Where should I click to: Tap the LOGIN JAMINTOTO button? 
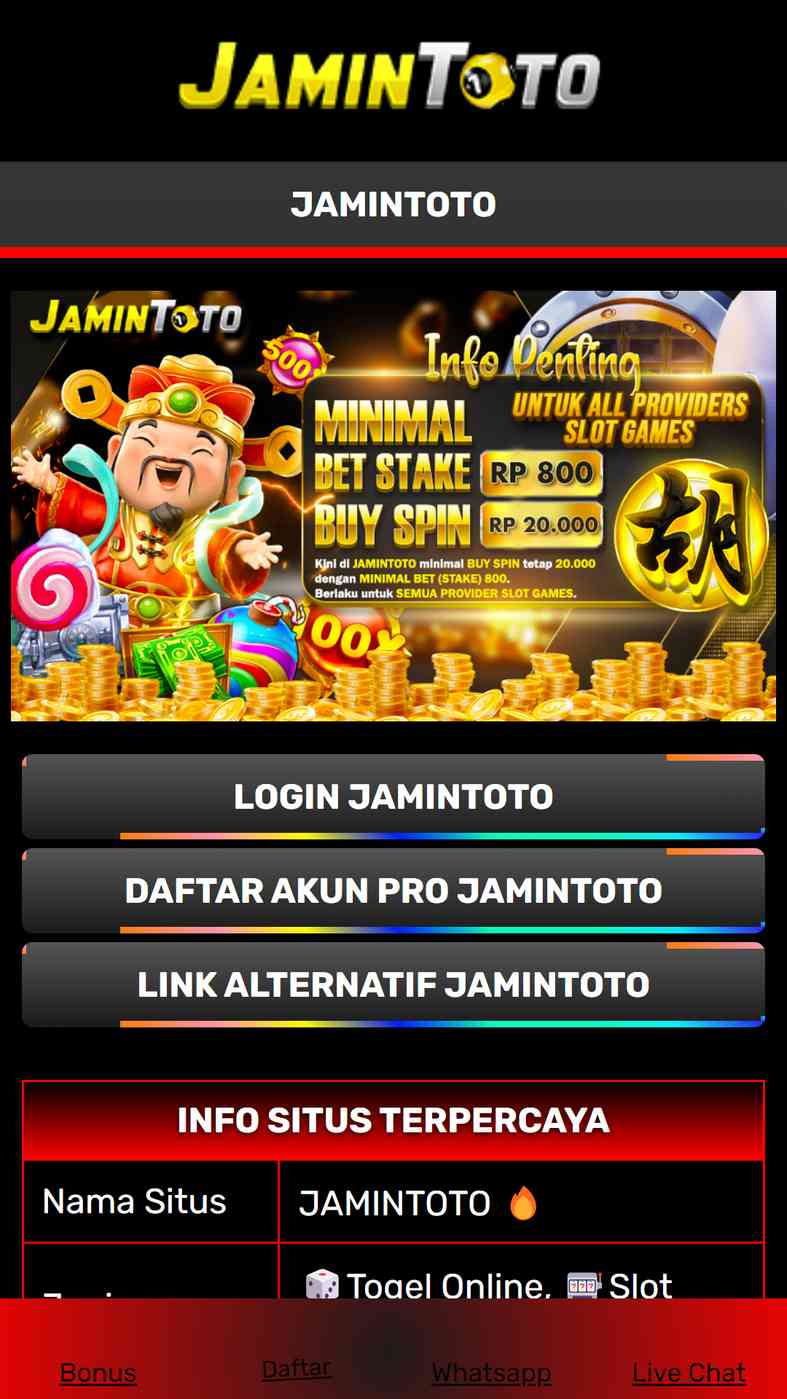click(393, 797)
